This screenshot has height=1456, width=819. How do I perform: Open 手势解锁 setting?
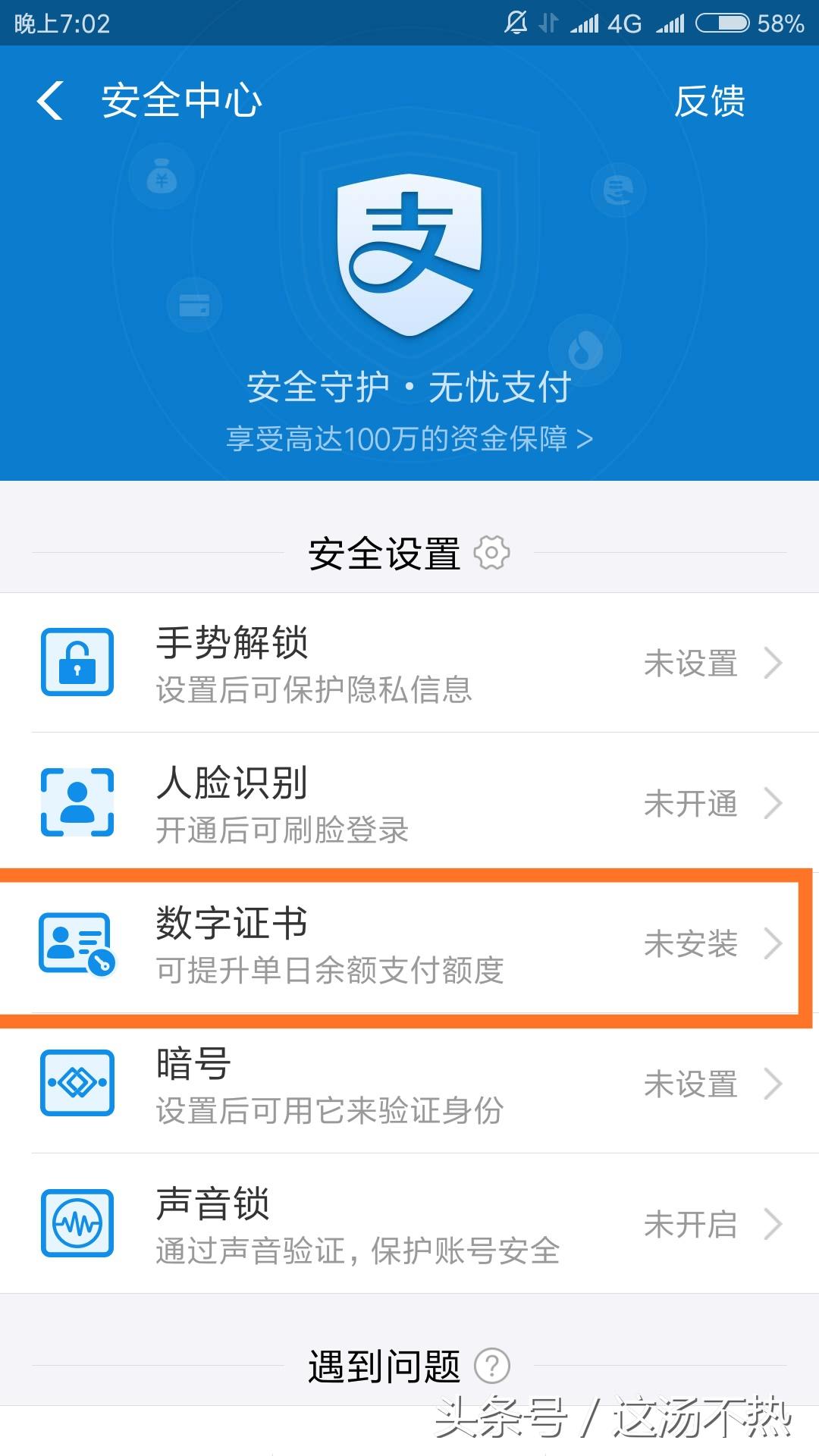click(x=409, y=663)
